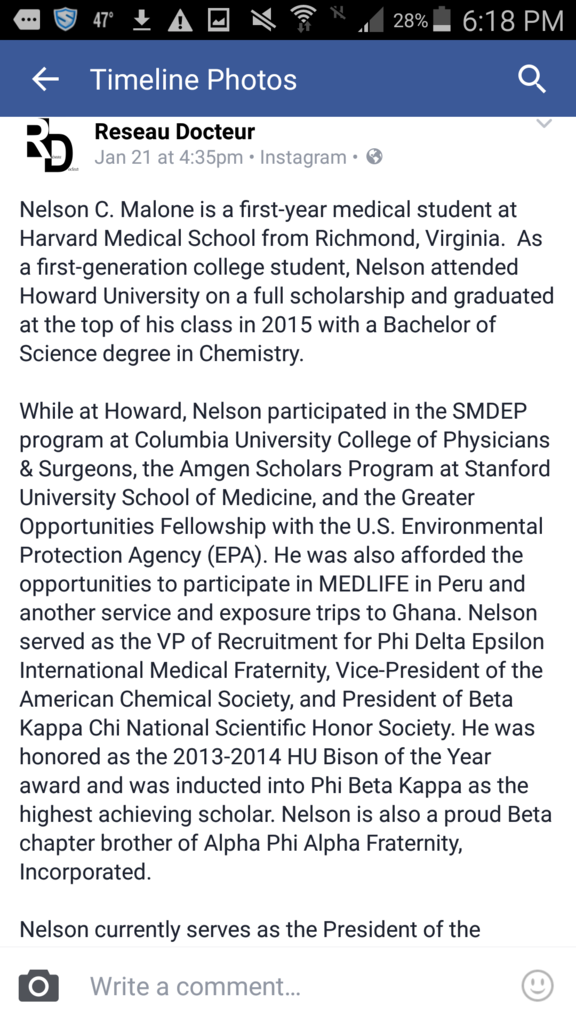Attach a photo with the camera icon
This screenshot has width=576, height=1024.
(x=39, y=985)
